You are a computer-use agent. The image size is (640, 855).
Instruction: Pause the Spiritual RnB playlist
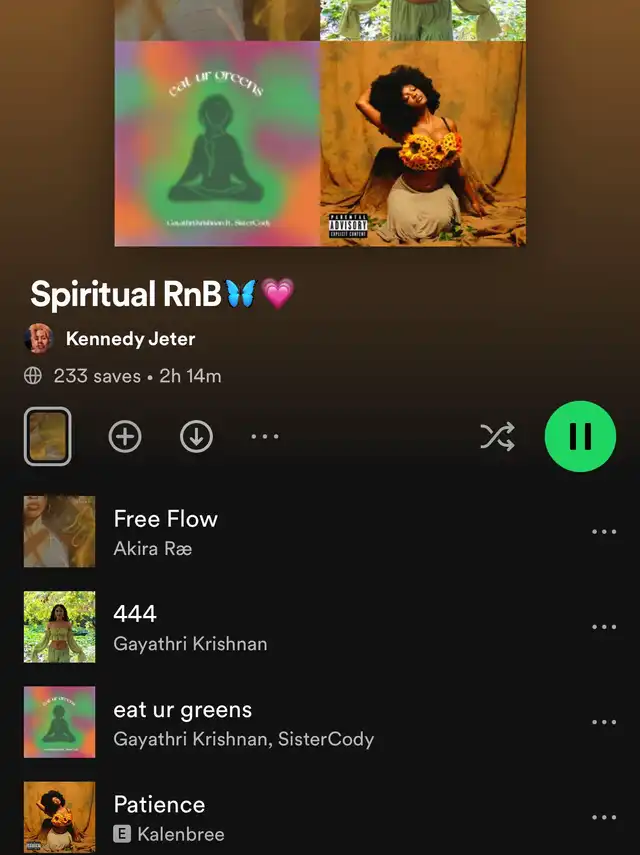580,436
